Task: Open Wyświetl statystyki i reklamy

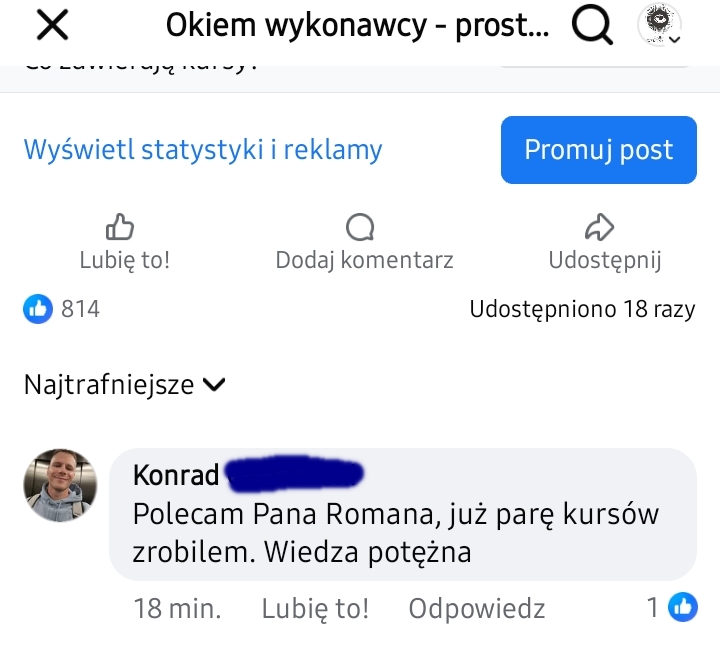Action: coord(203,150)
